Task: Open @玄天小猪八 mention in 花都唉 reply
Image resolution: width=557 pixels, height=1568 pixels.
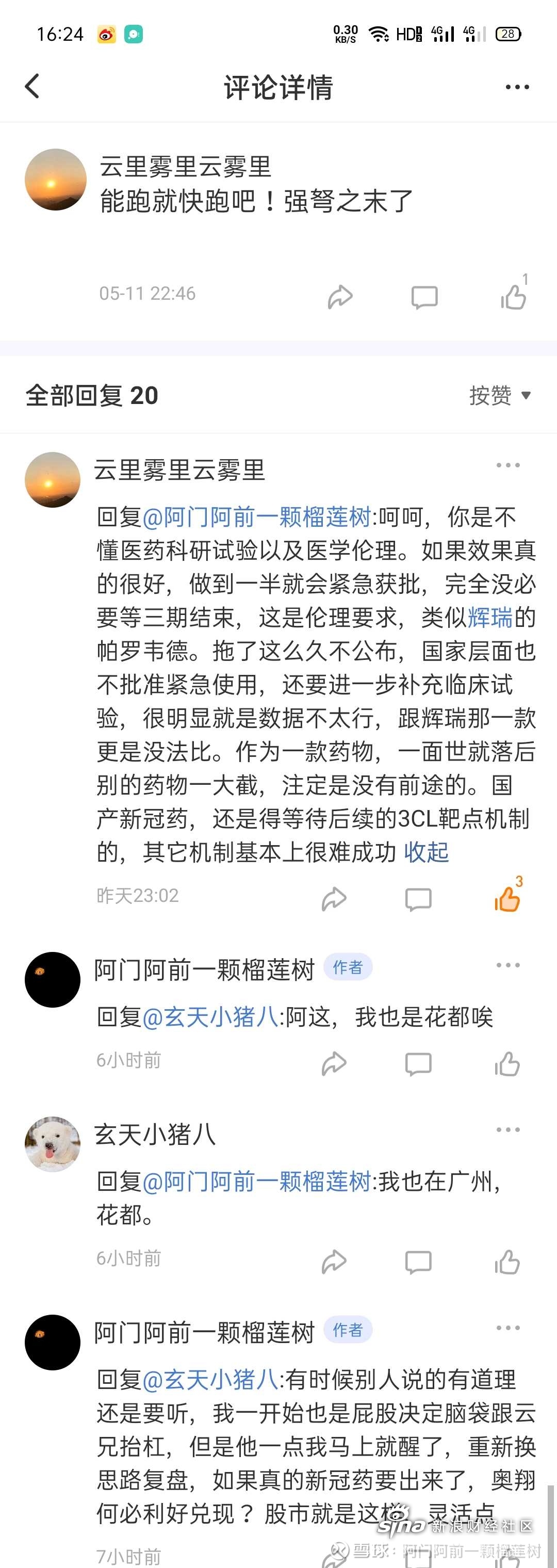Action: pyautogui.click(x=210, y=1016)
